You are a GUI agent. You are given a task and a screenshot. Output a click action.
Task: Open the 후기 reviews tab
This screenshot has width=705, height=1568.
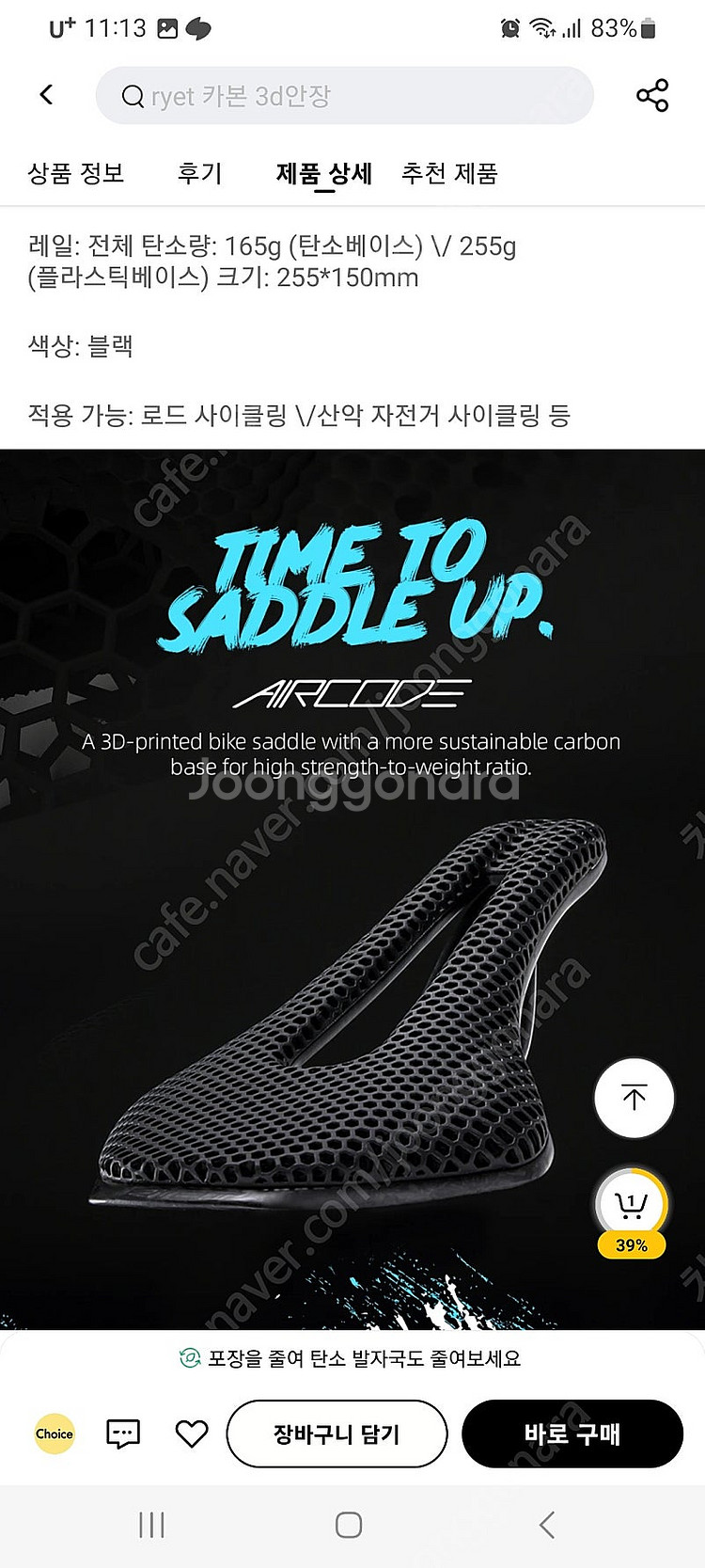199,173
